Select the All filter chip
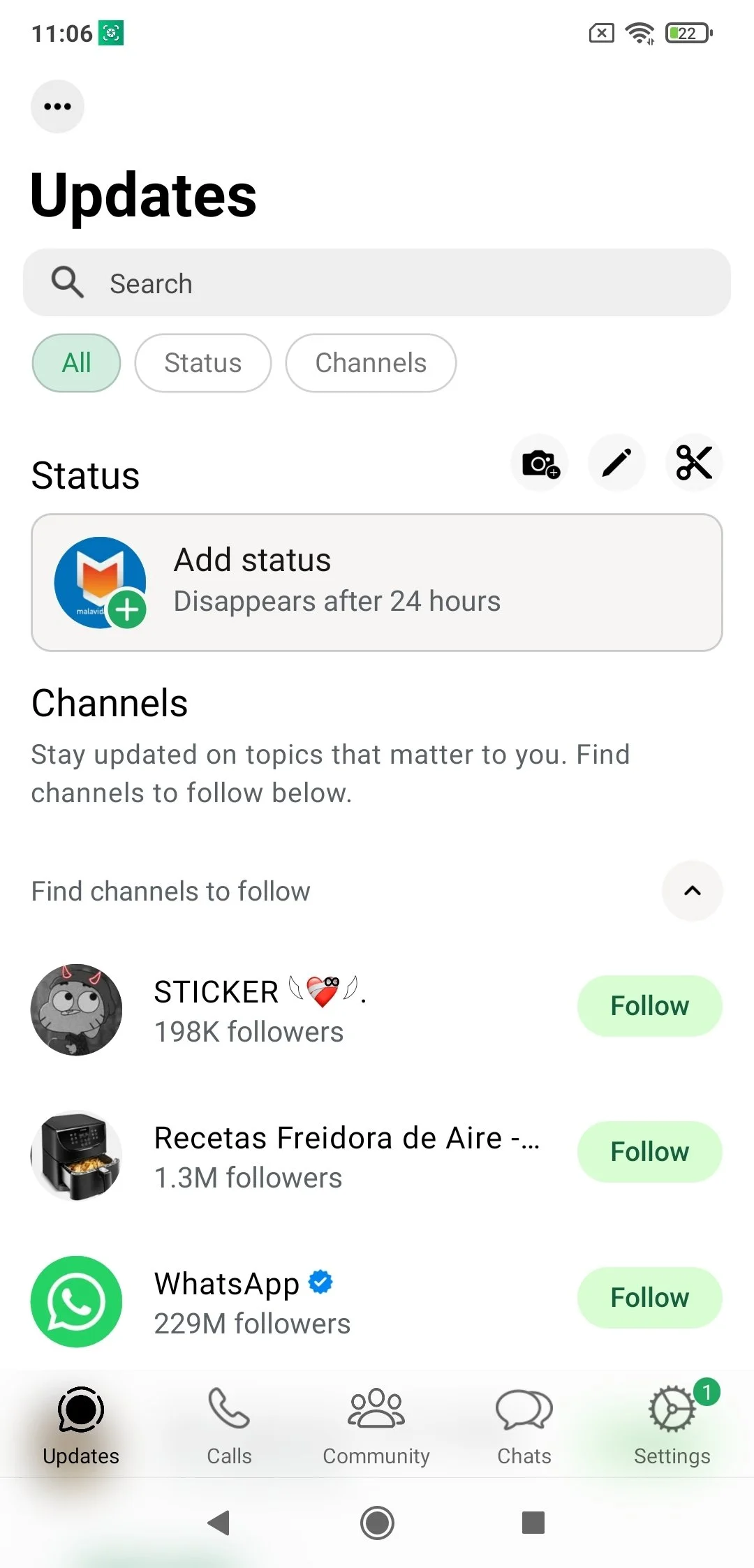 pyautogui.click(x=76, y=363)
